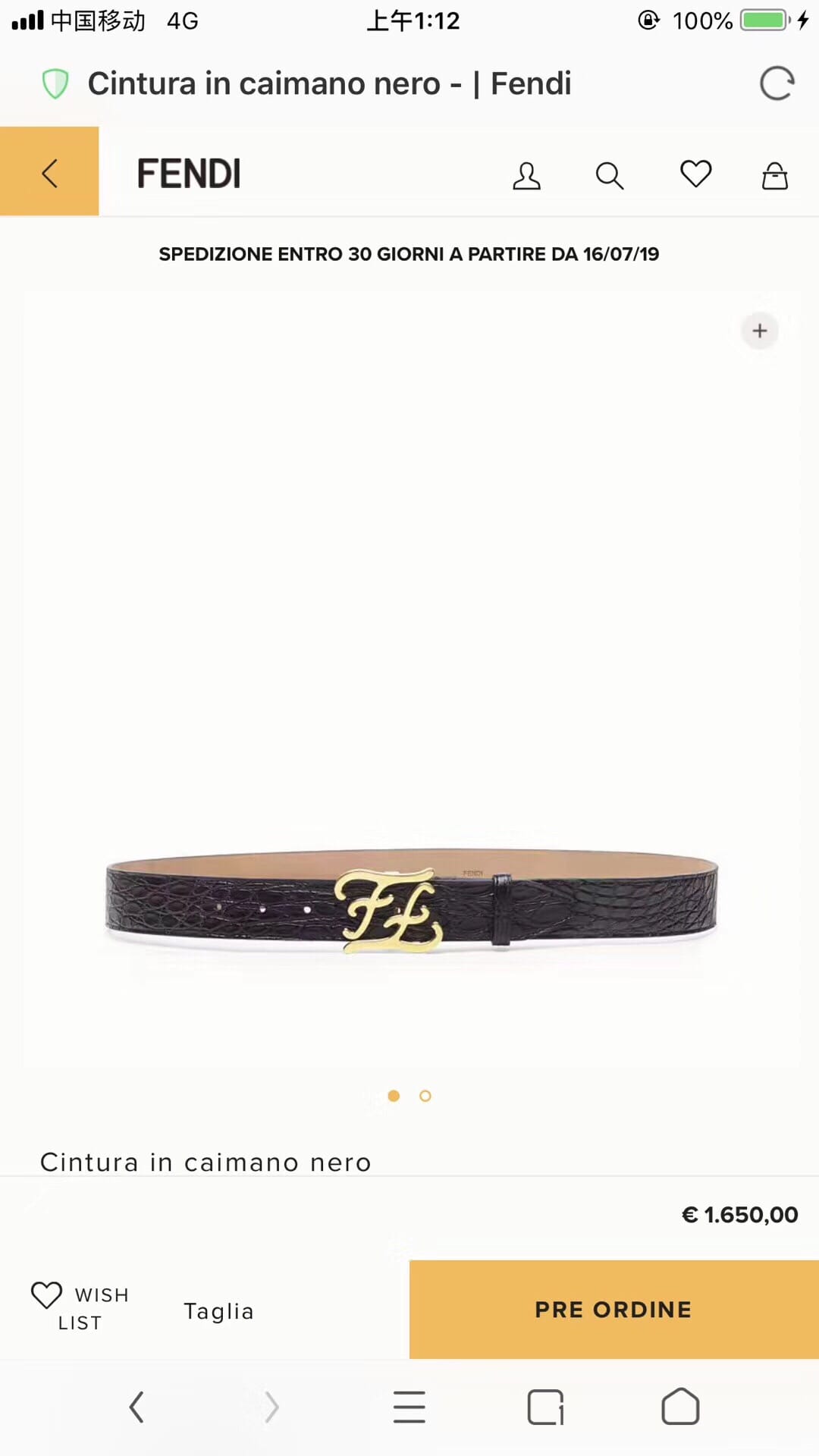Open the account profile icon
This screenshot has height=1456, width=819.
[x=526, y=175]
